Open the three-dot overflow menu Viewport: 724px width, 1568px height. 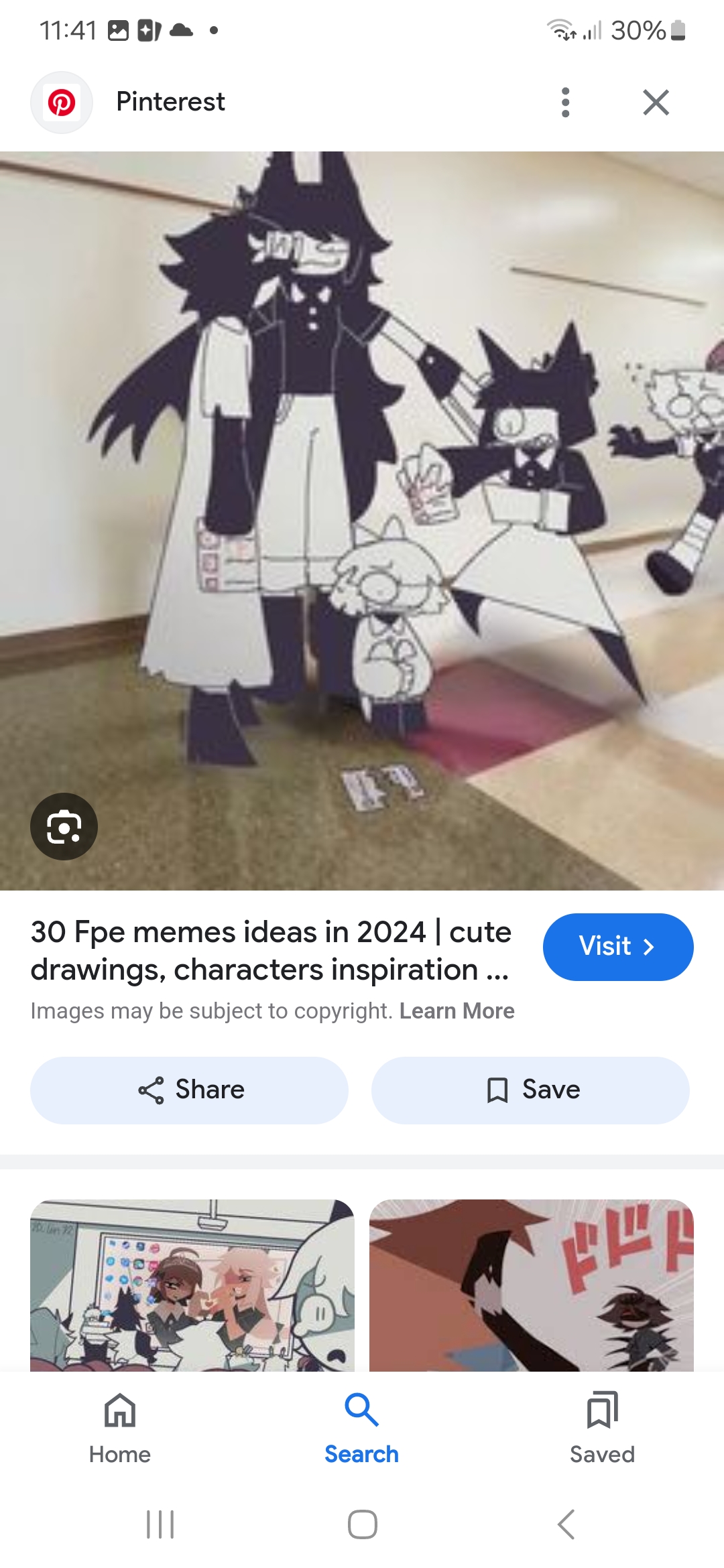click(566, 103)
